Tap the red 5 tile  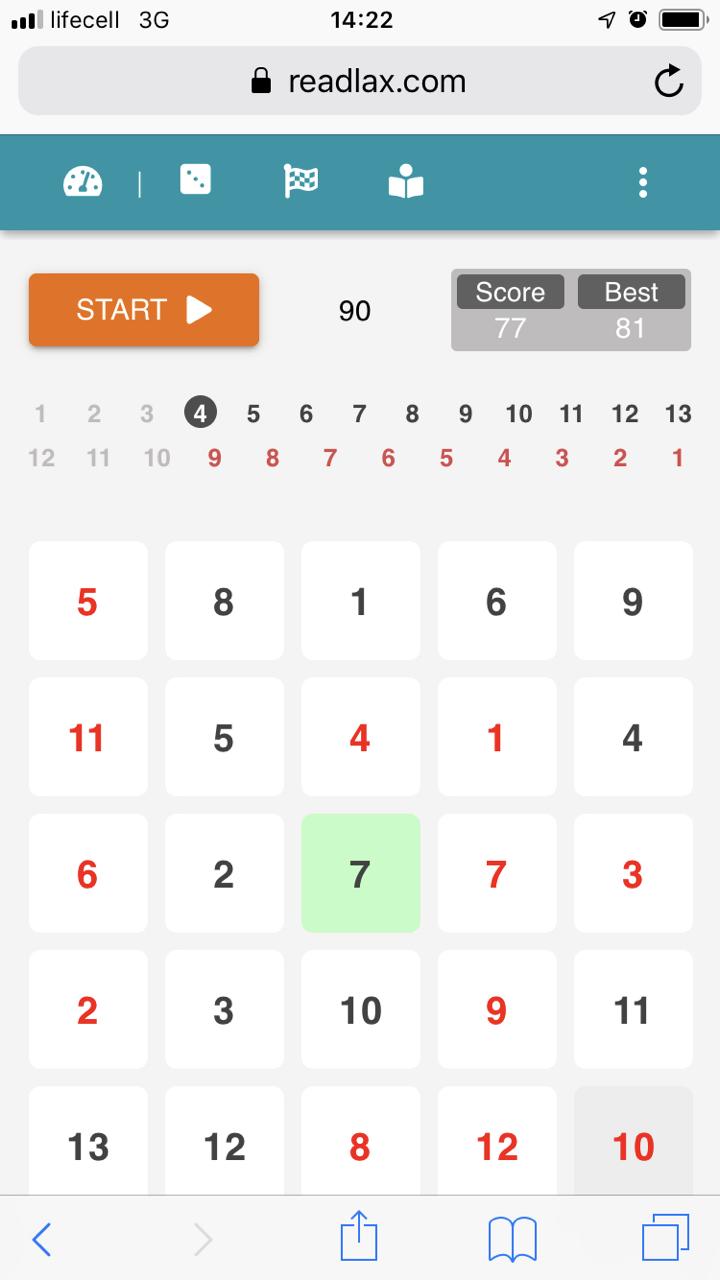tap(88, 601)
